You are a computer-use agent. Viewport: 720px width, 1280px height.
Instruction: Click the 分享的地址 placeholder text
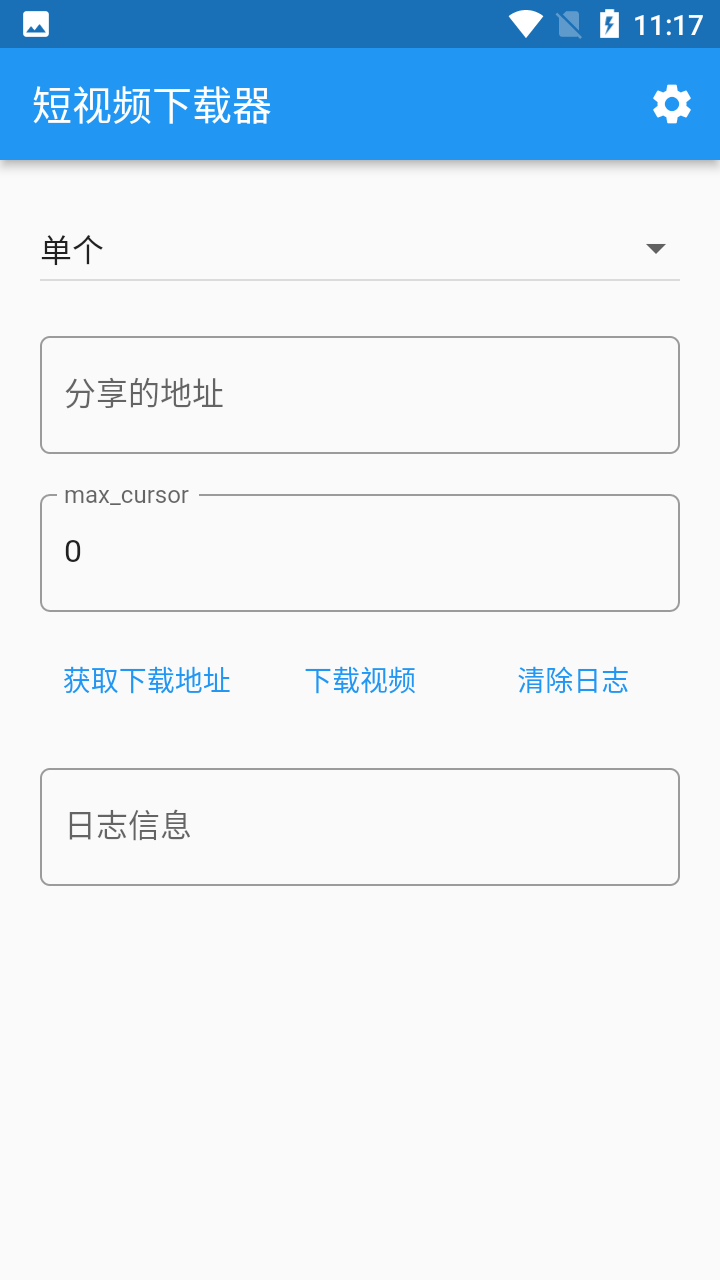(x=145, y=394)
